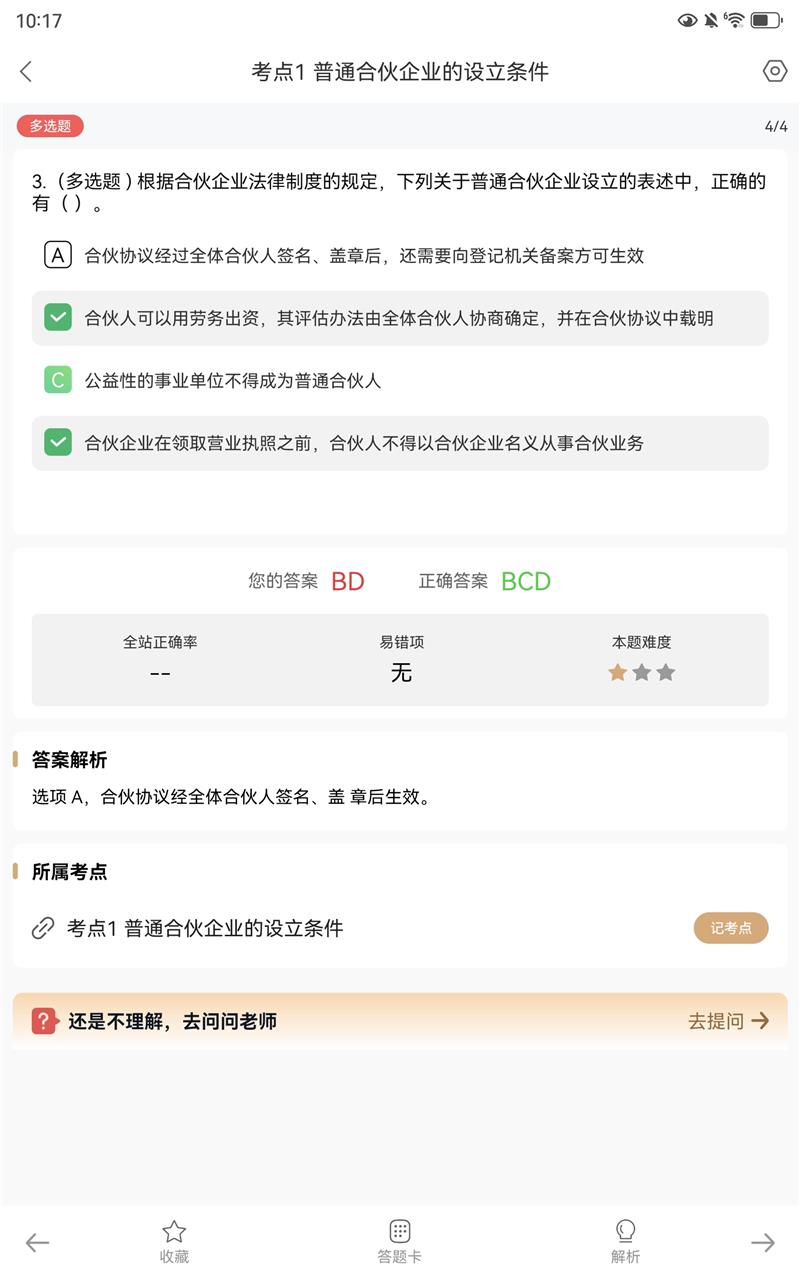Screen dimensions: 800x1280
Task: Open the settings hexagon icon
Action: click(774, 71)
